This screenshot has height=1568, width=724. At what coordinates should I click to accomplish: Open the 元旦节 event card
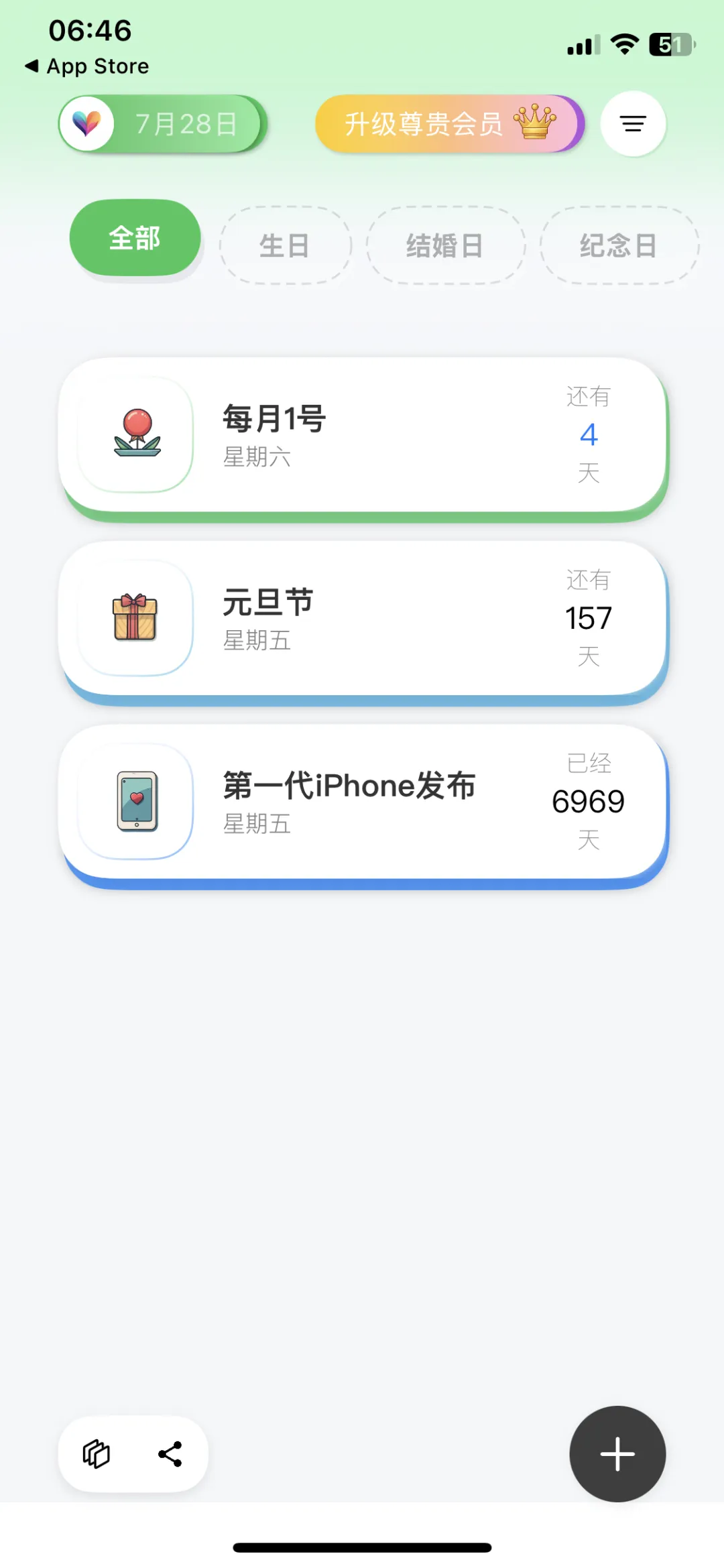[363, 622]
